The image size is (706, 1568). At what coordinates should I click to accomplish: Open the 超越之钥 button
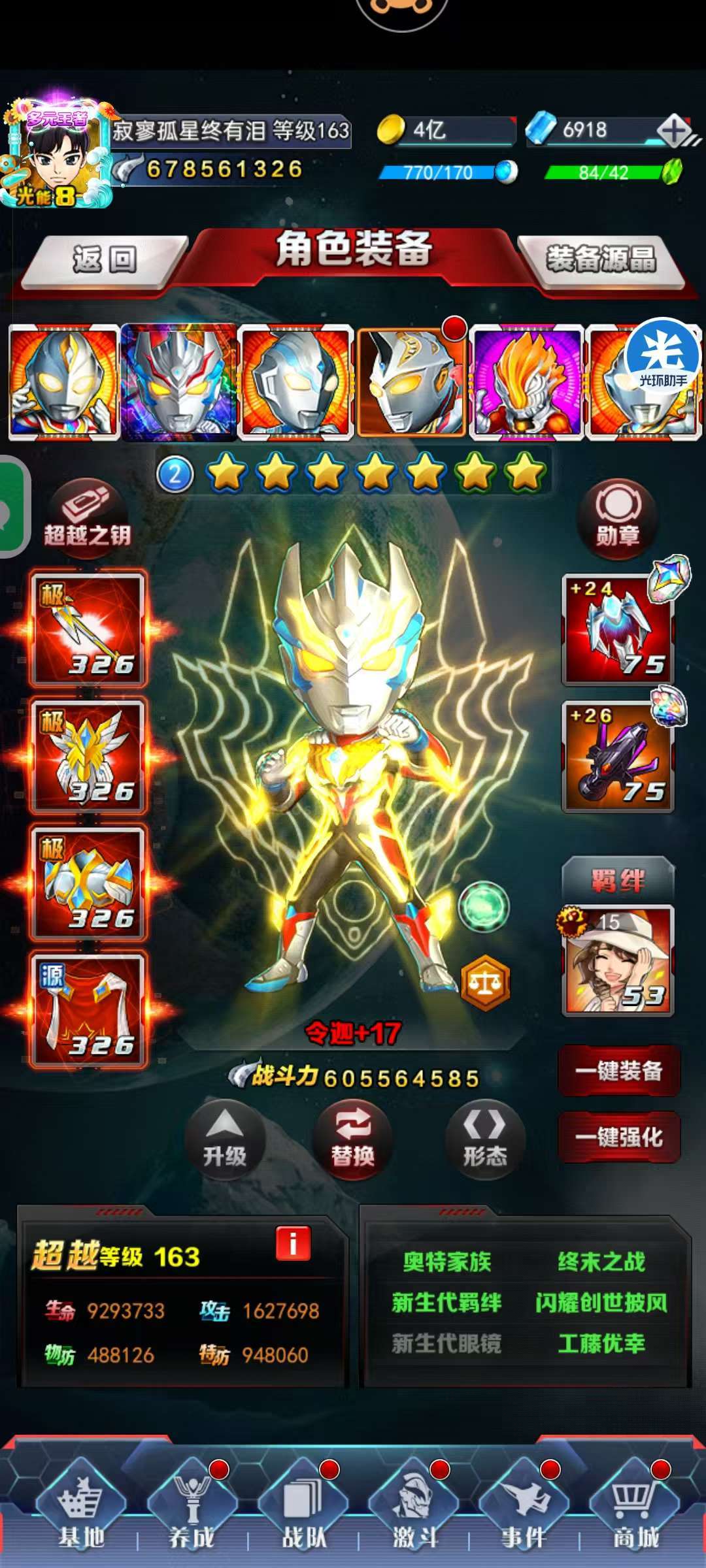coord(87,516)
